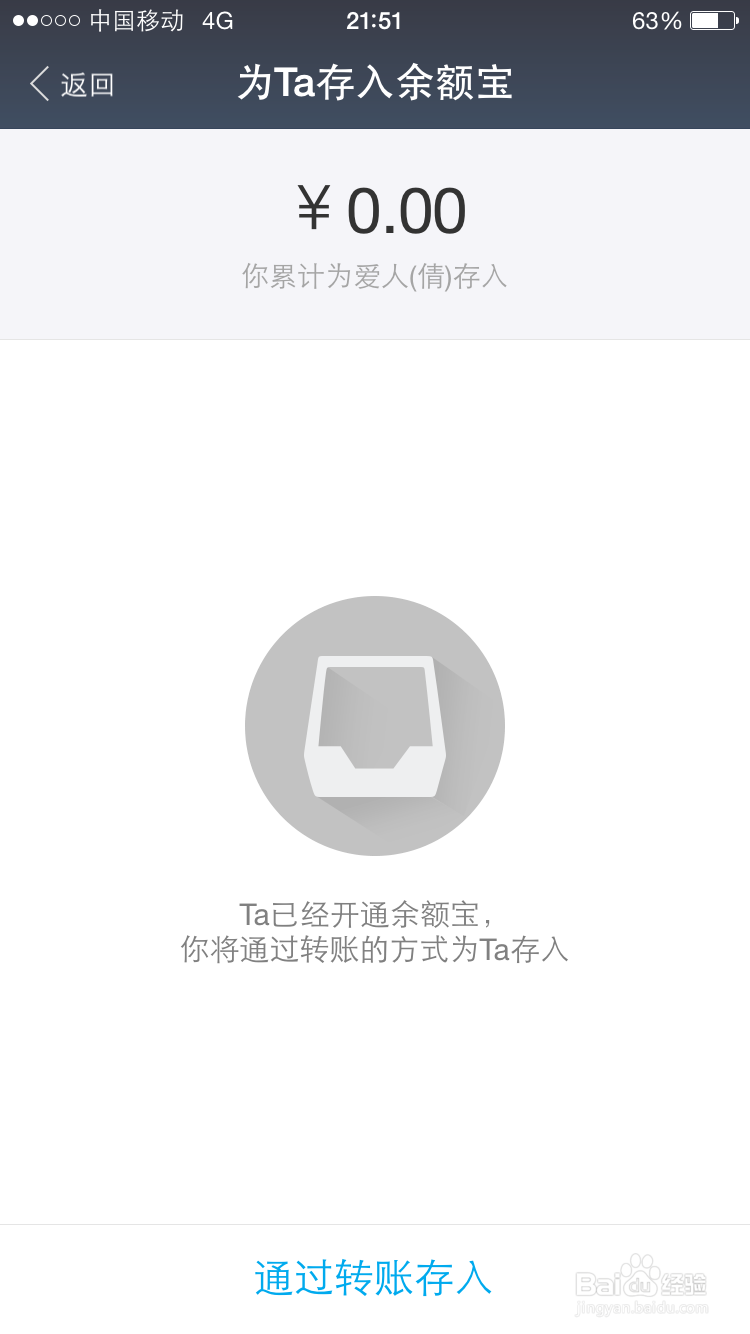Expand details via the left-pointing back chevron

[38, 85]
